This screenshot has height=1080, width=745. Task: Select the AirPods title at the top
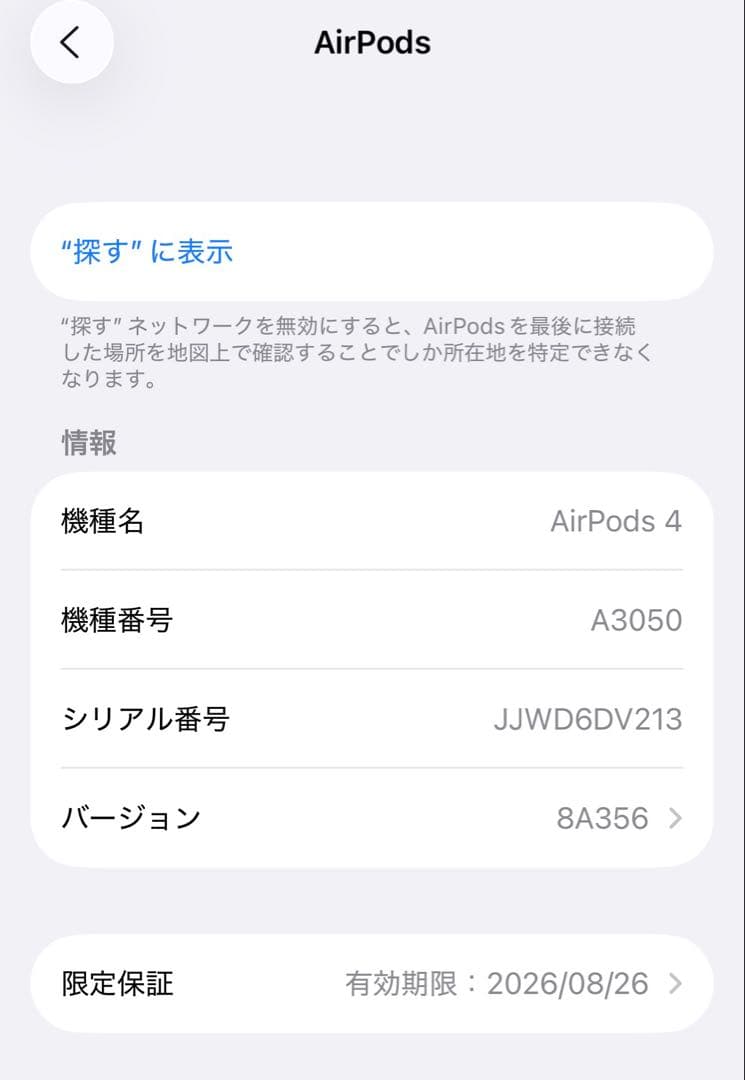click(372, 42)
